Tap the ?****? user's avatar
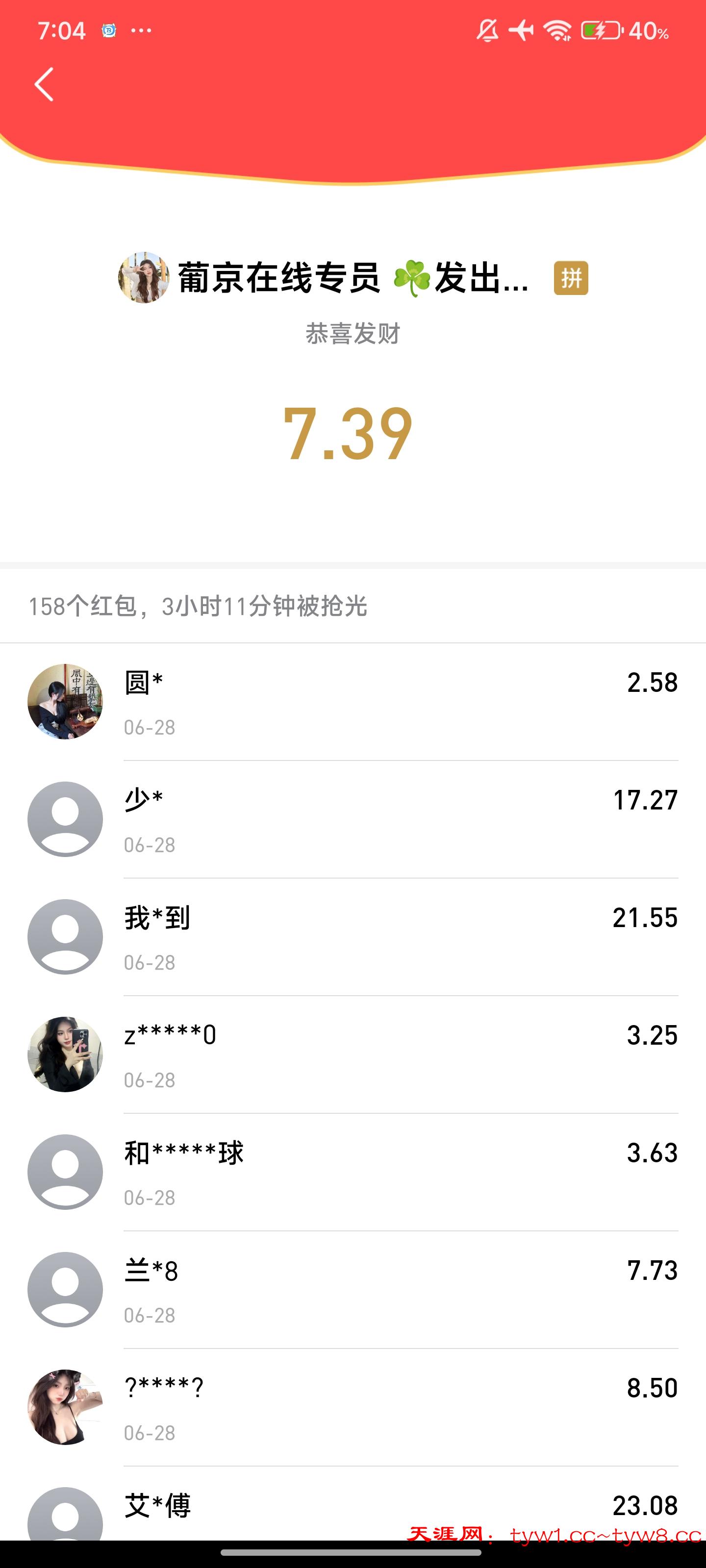This screenshot has height=1568, width=706. [x=66, y=1408]
